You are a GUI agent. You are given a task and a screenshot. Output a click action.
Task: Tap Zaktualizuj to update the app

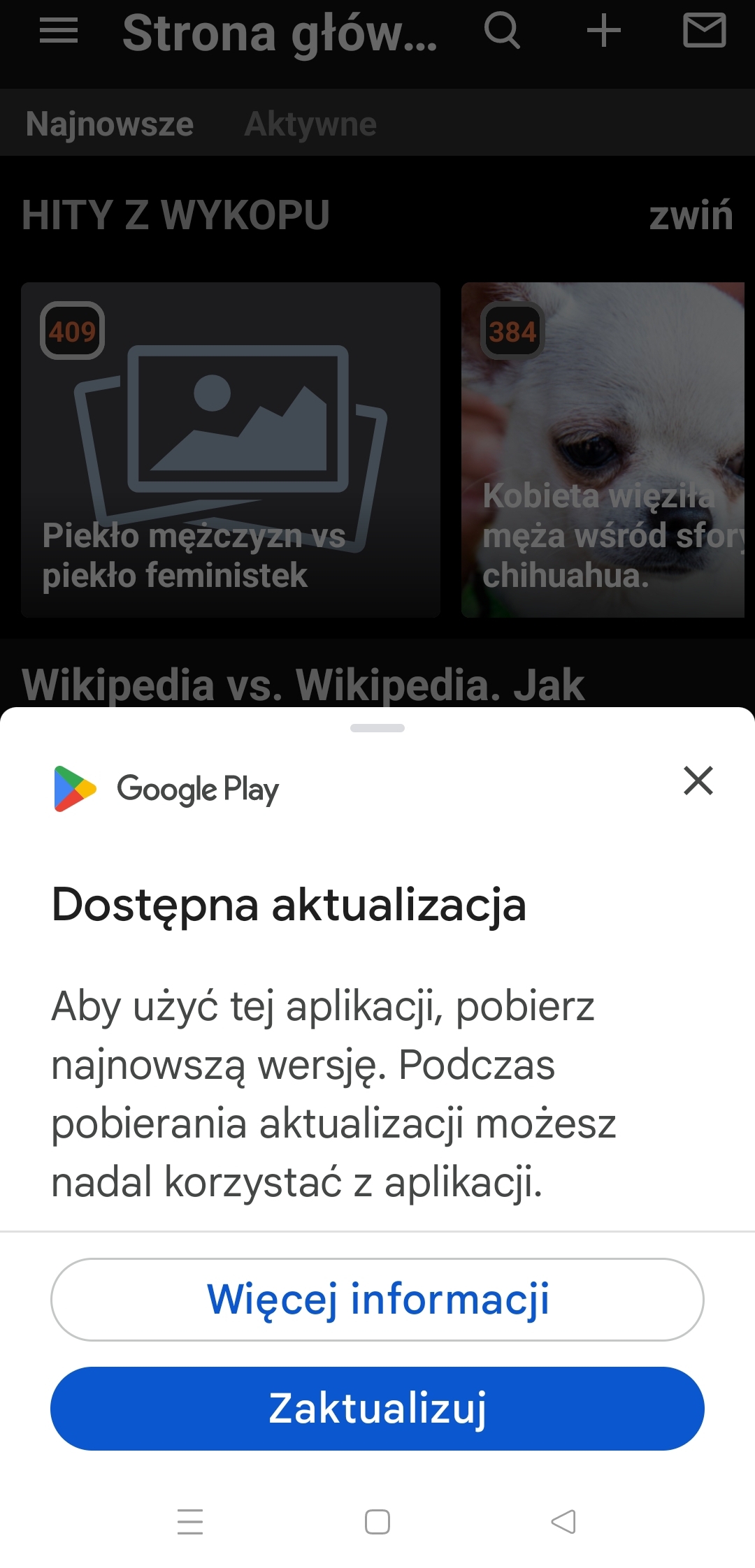click(x=377, y=1408)
